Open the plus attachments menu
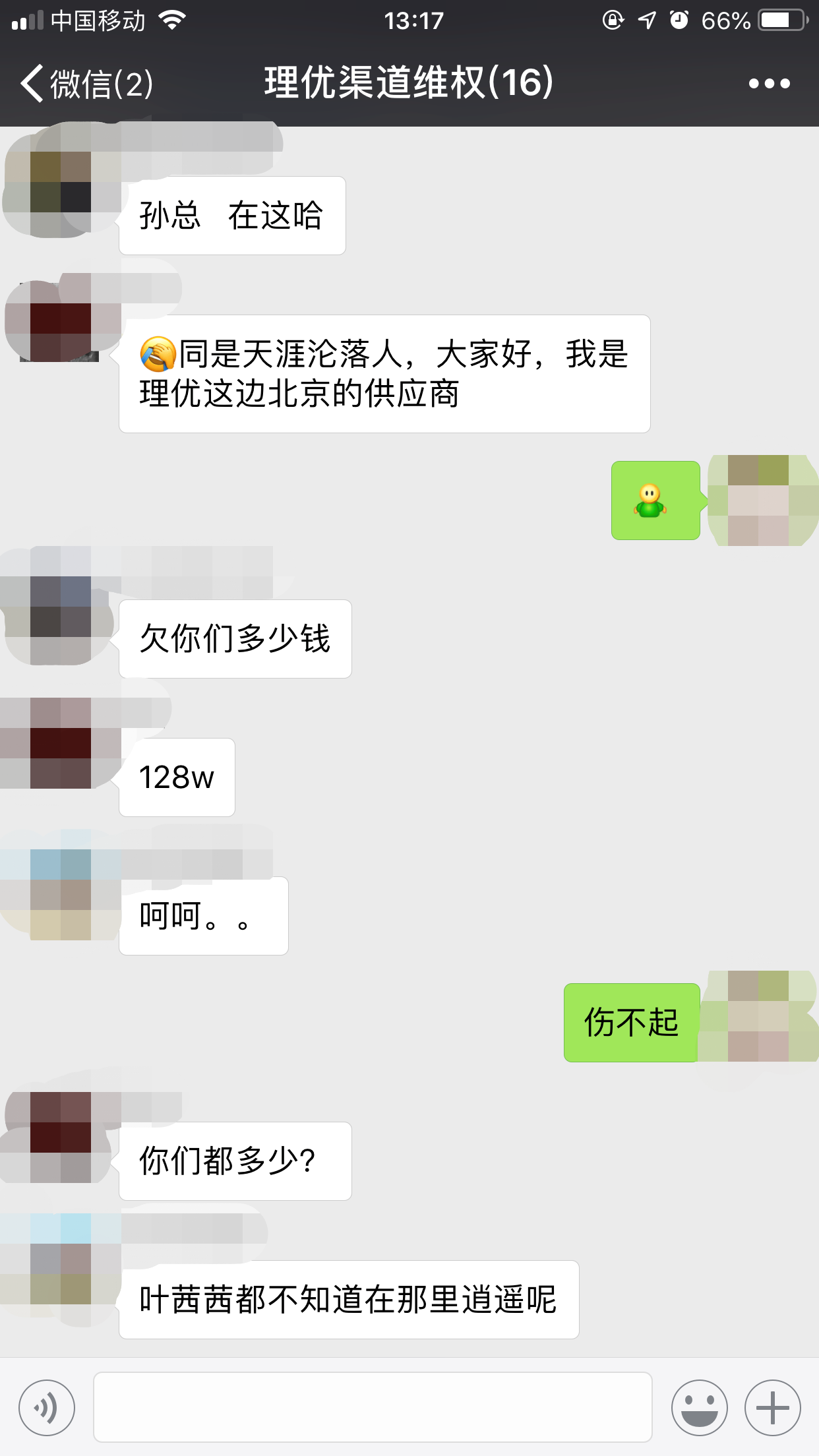 [x=772, y=1407]
